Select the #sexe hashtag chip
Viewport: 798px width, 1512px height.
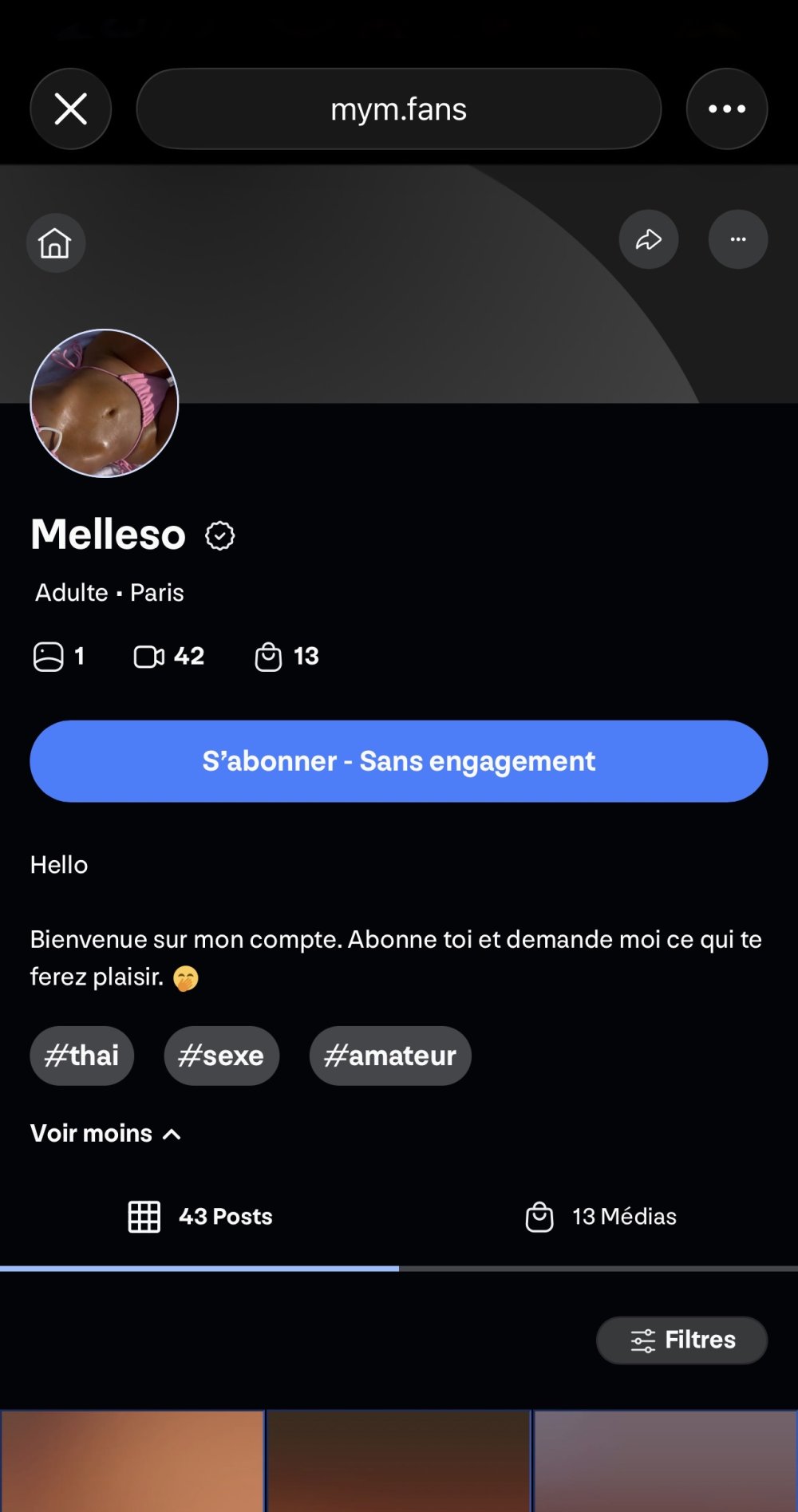point(221,1055)
